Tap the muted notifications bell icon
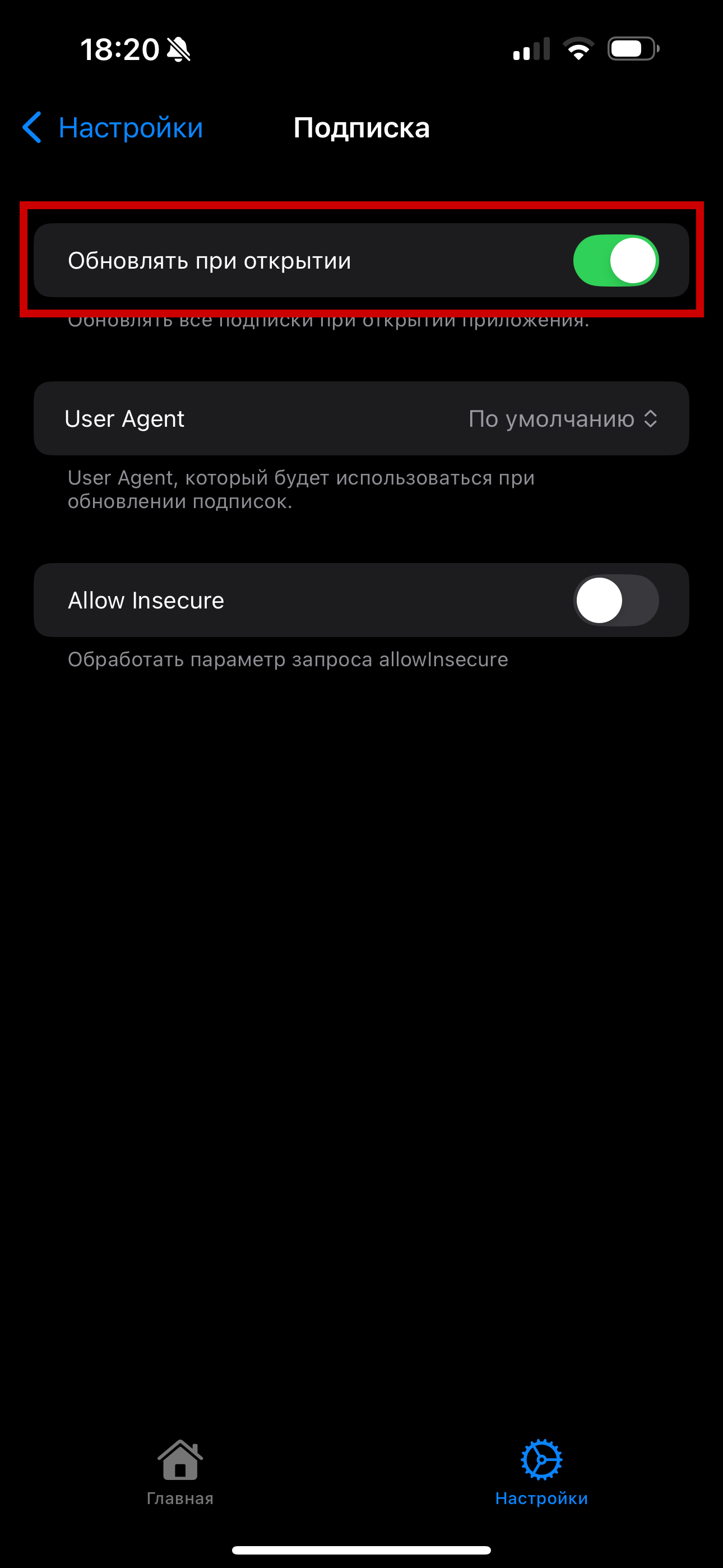Image resolution: width=723 pixels, height=1568 pixels. tap(179, 50)
